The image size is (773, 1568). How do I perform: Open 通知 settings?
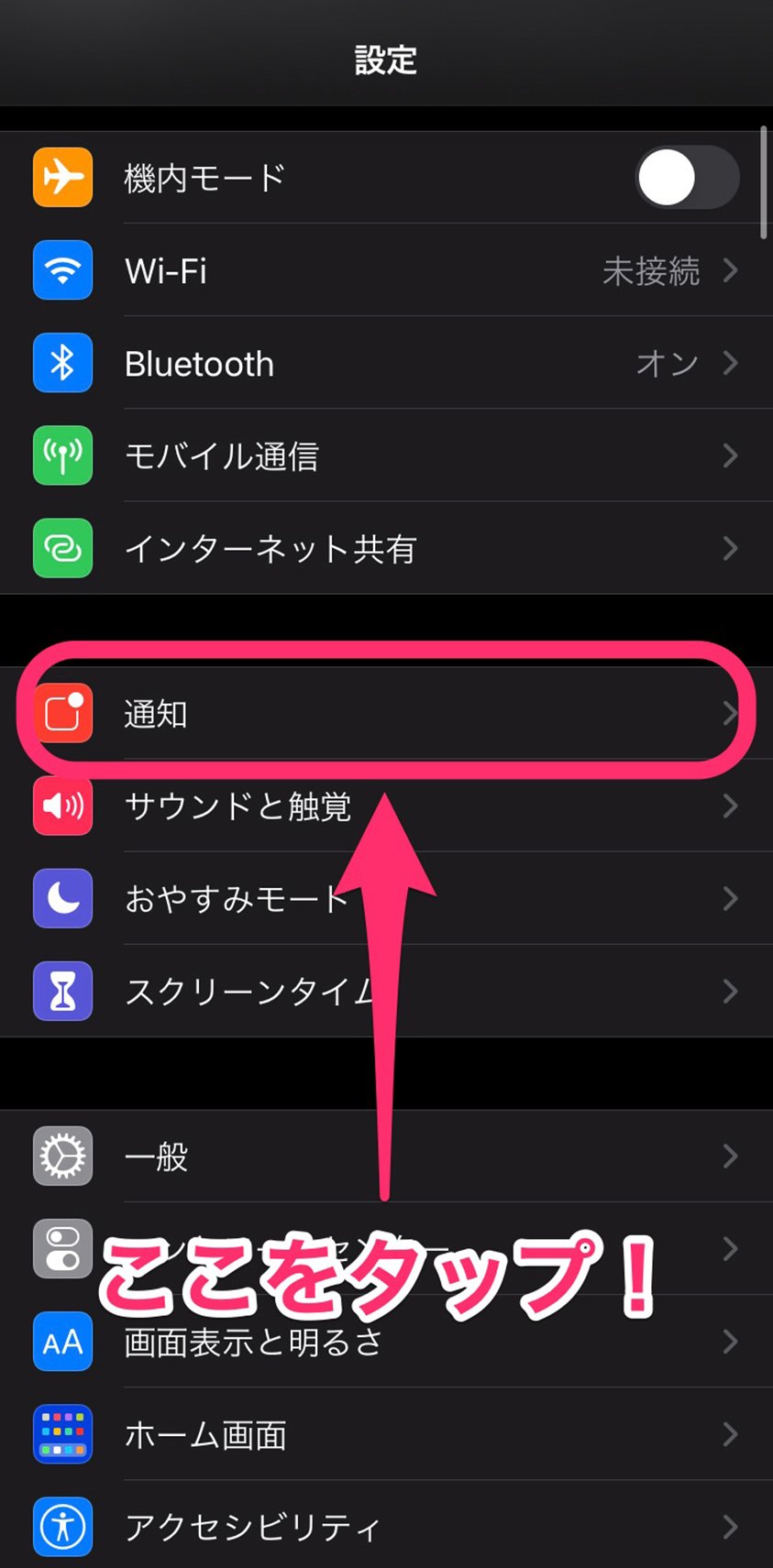pyautogui.click(x=385, y=714)
